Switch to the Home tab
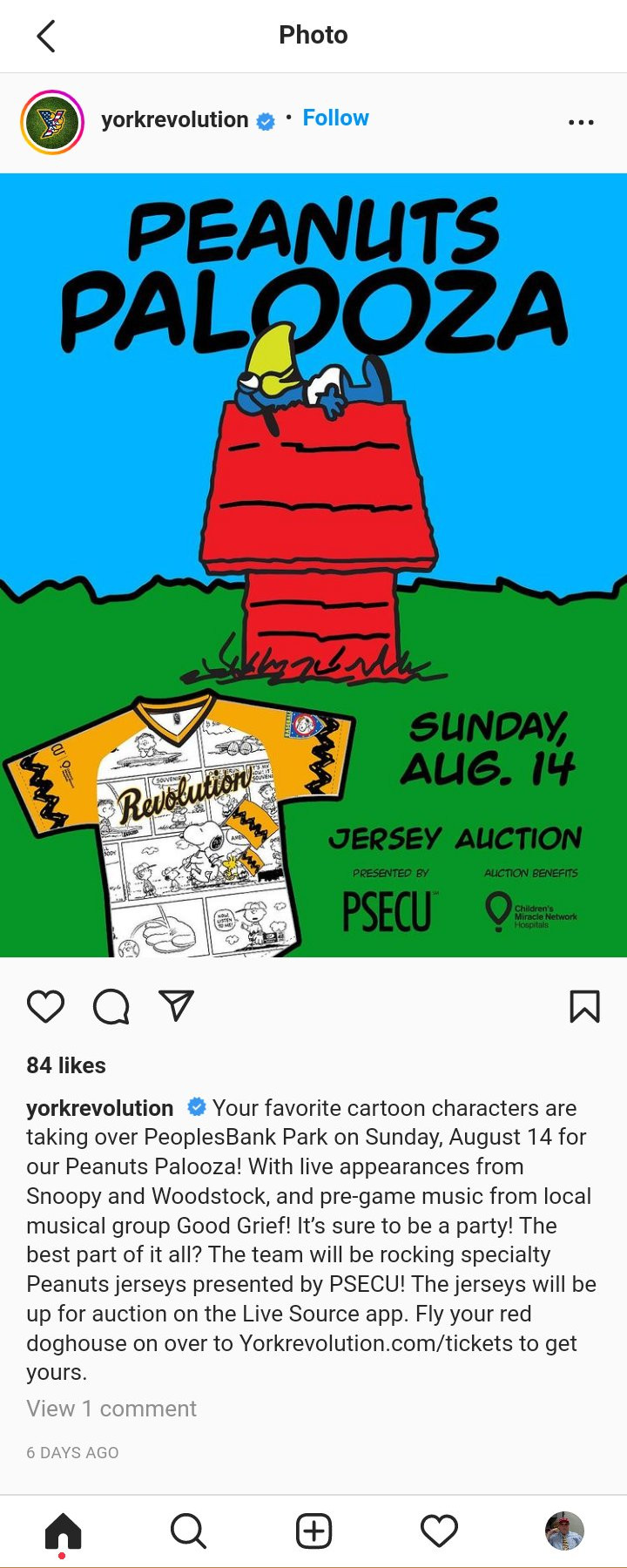Image resolution: width=627 pixels, height=1568 pixels. tap(63, 1531)
